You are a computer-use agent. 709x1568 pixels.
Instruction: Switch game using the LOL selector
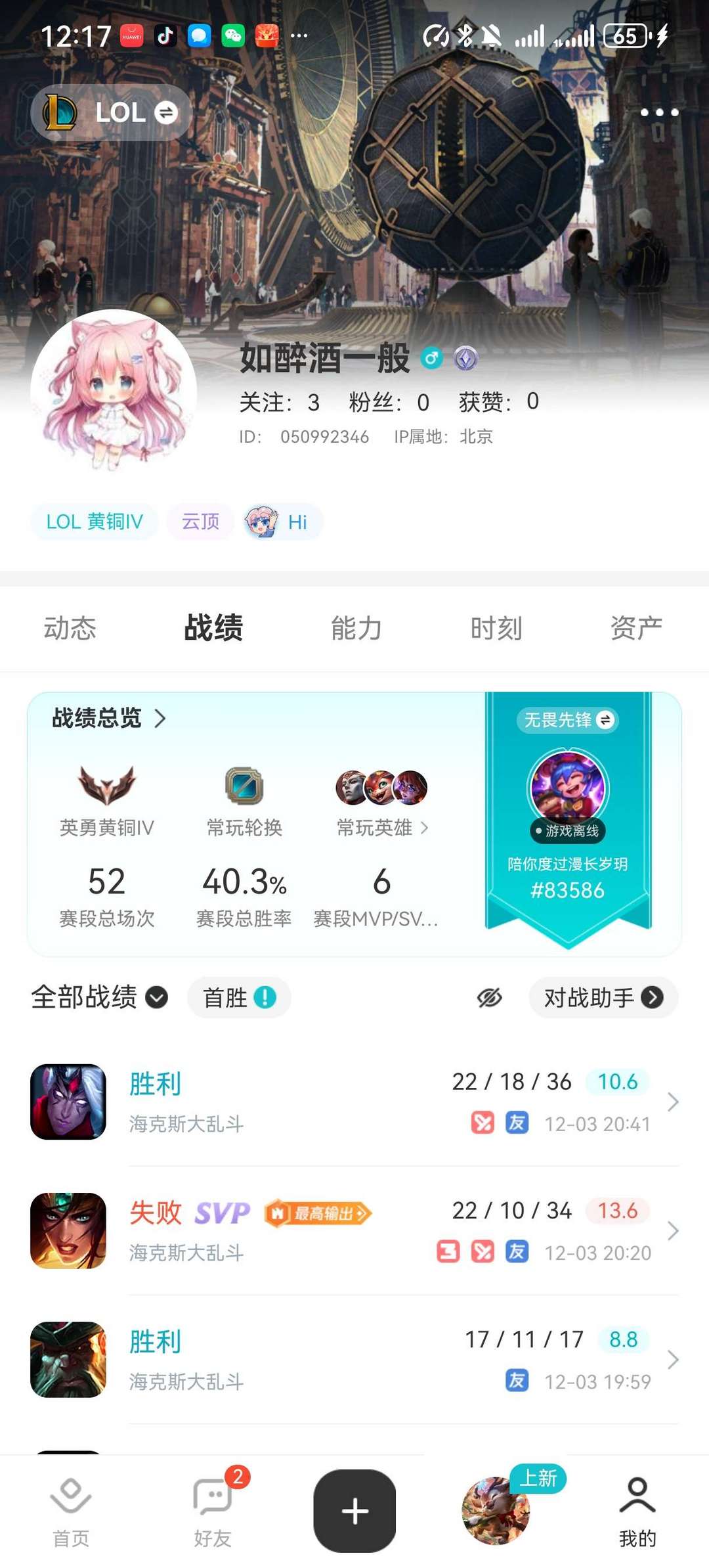(112, 113)
